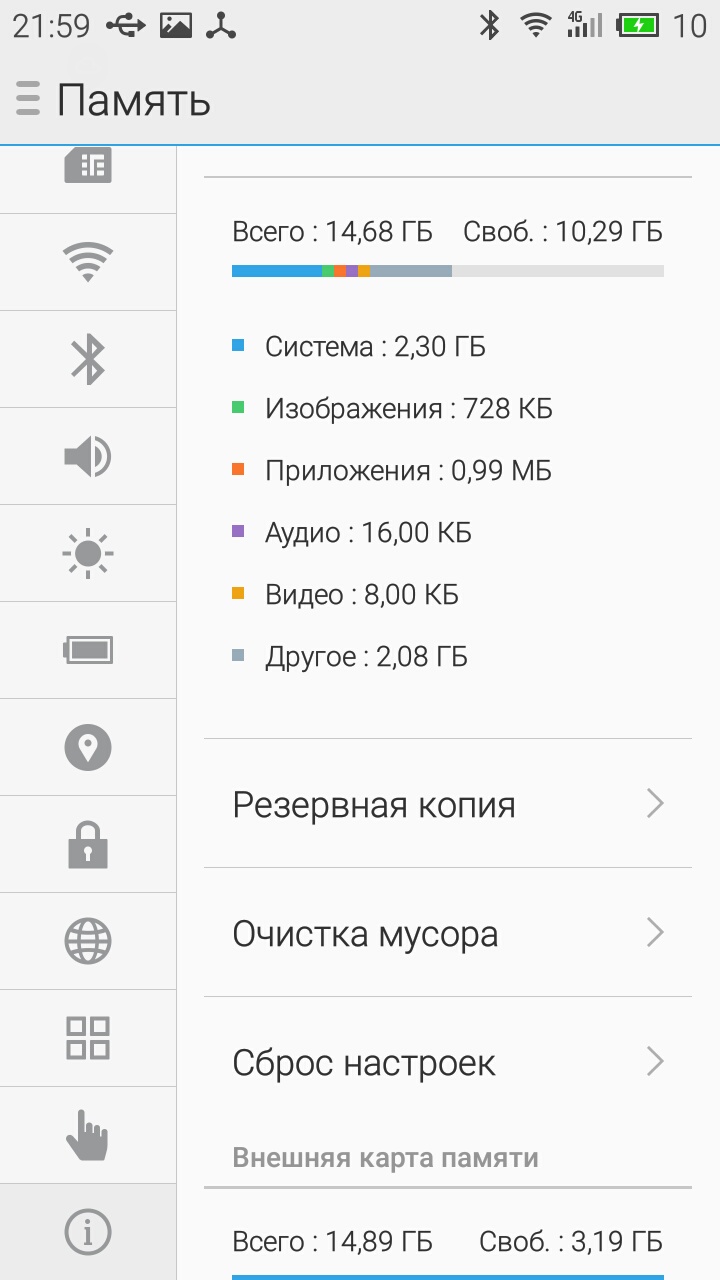Open SIM card settings in sidebar
This screenshot has height=1280, width=720.
(88, 168)
